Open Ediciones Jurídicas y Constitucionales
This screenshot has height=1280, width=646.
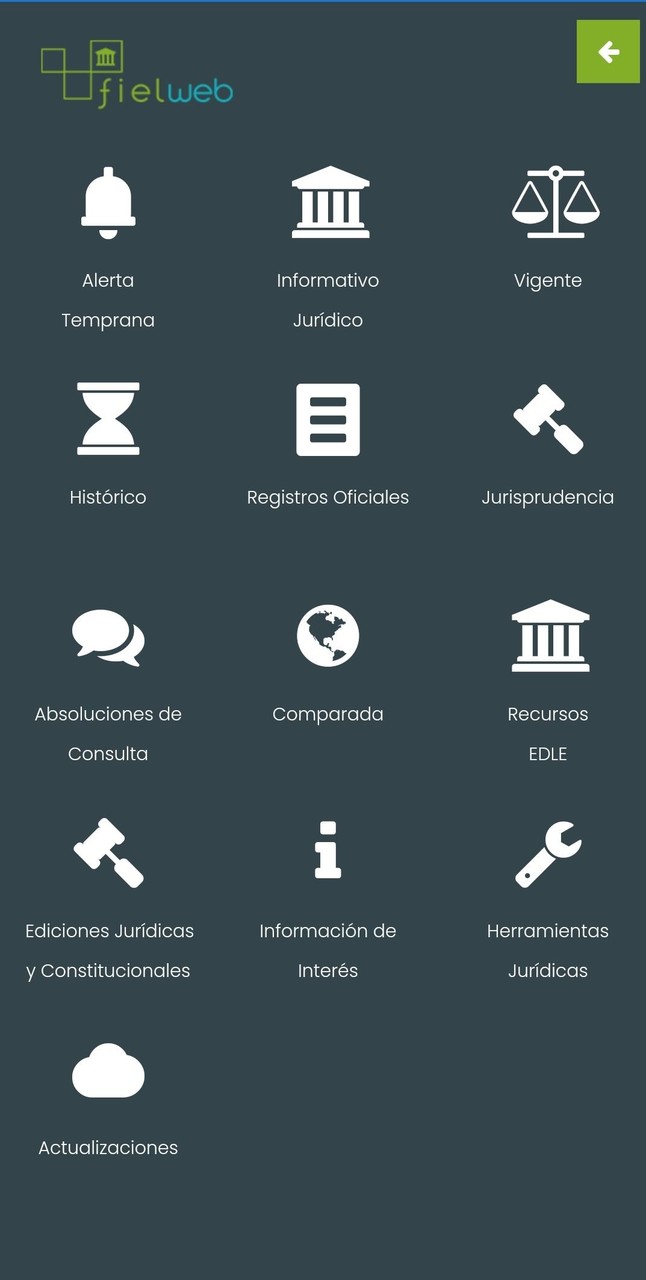pos(108,854)
